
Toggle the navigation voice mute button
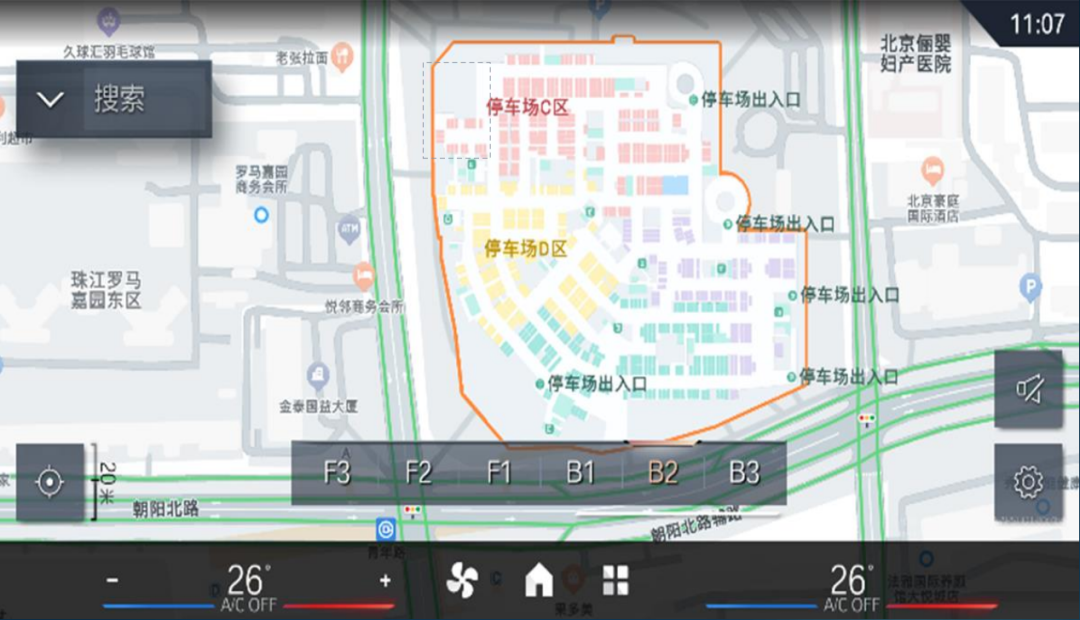pos(1028,389)
